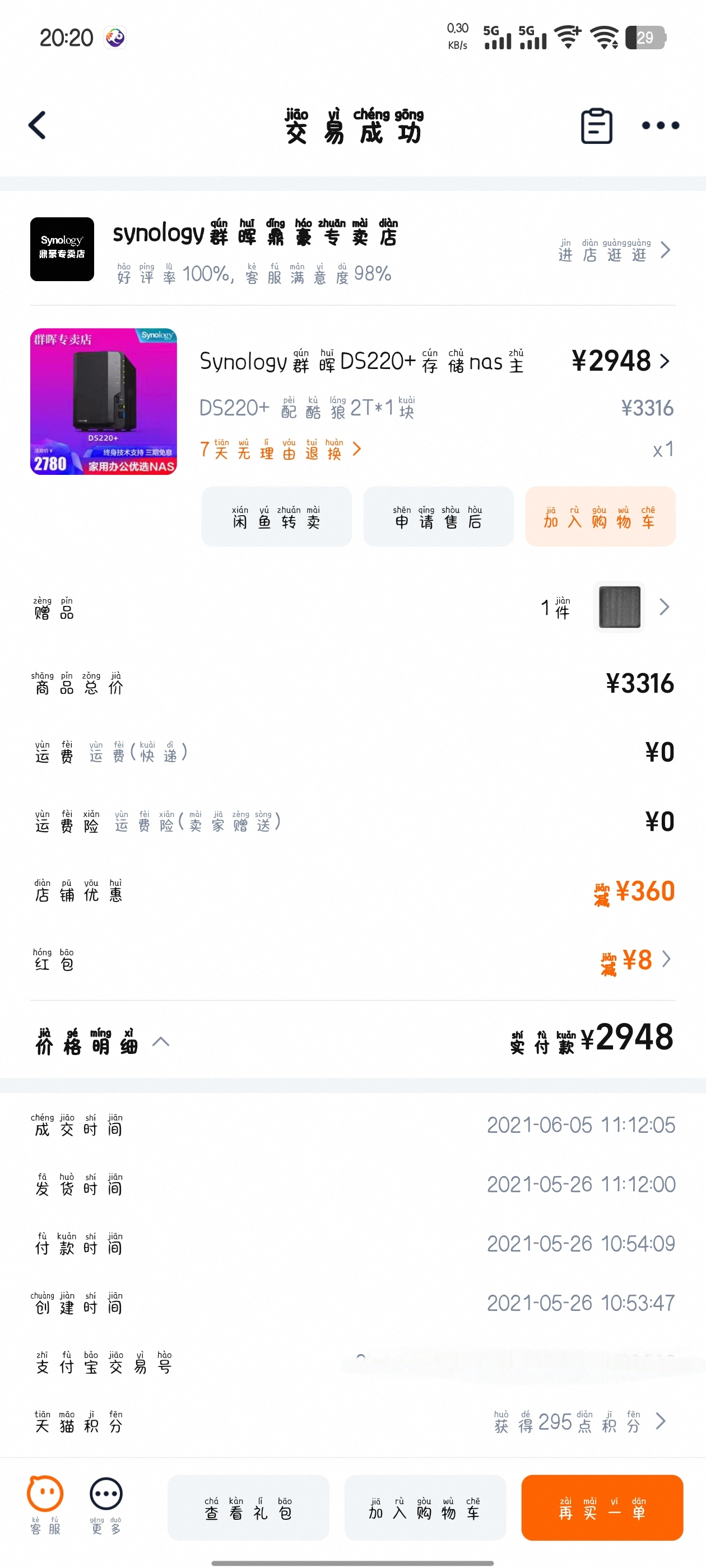
Task: Tap 申请售后 for after-sales service
Action: (438, 517)
